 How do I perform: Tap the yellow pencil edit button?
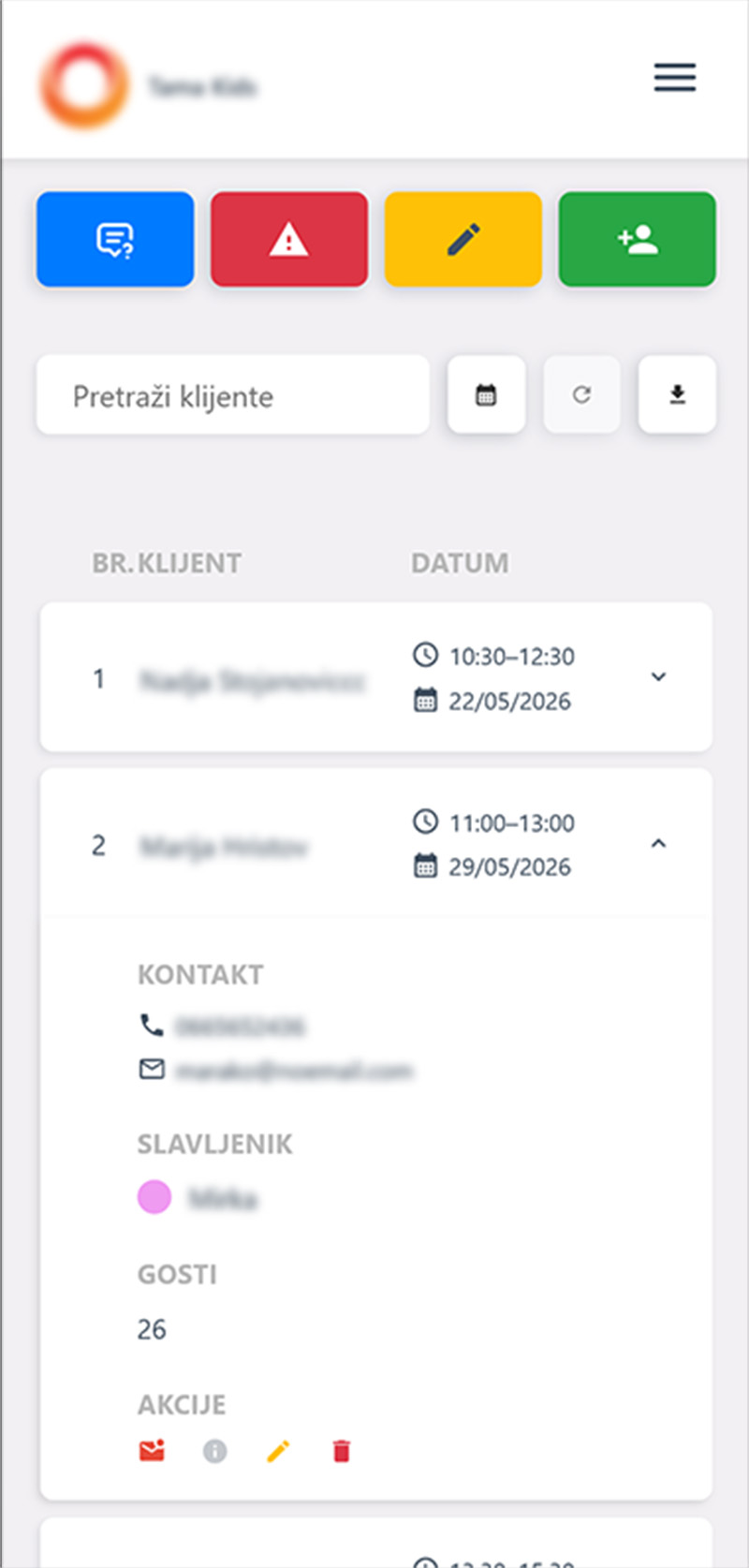tap(463, 240)
